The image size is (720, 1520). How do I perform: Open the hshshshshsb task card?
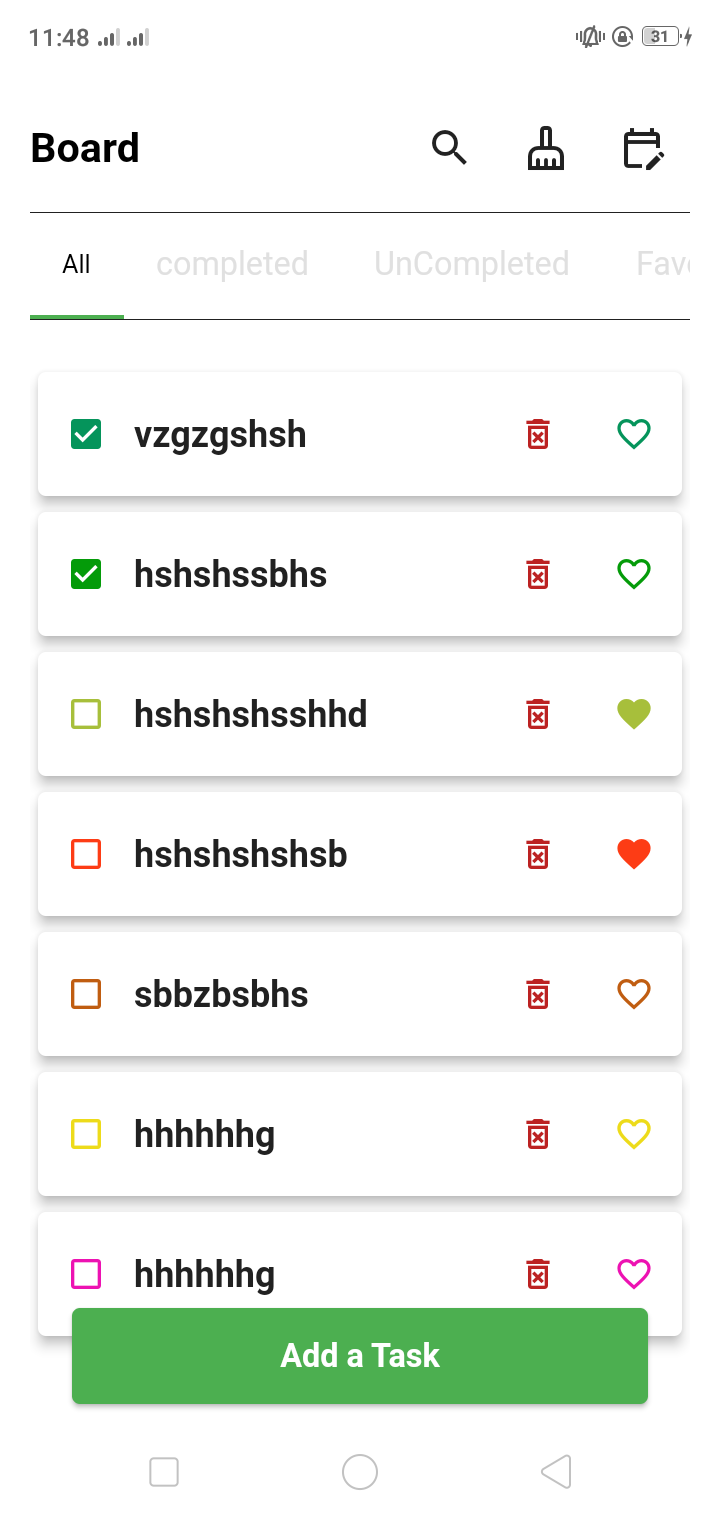(x=300, y=854)
